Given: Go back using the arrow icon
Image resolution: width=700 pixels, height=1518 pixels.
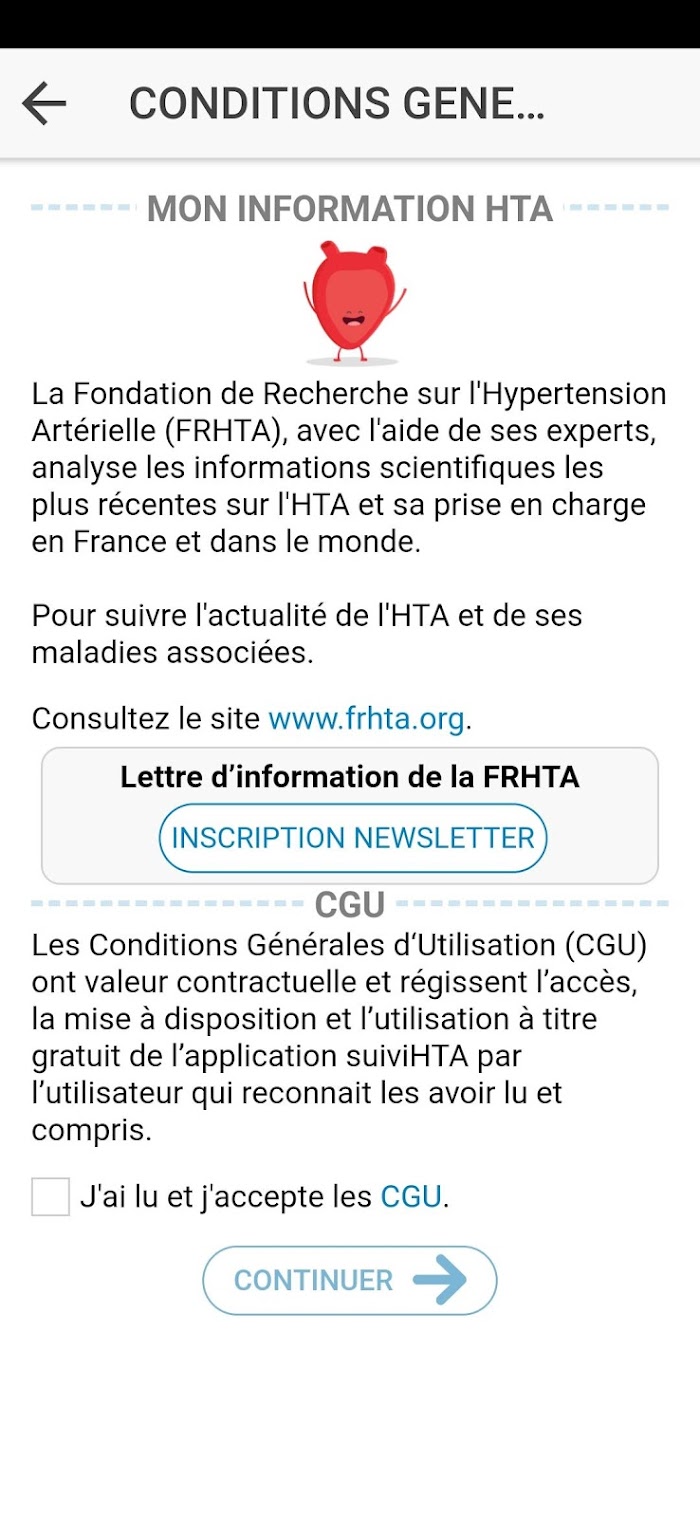Looking at the screenshot, I should [44, 103].
